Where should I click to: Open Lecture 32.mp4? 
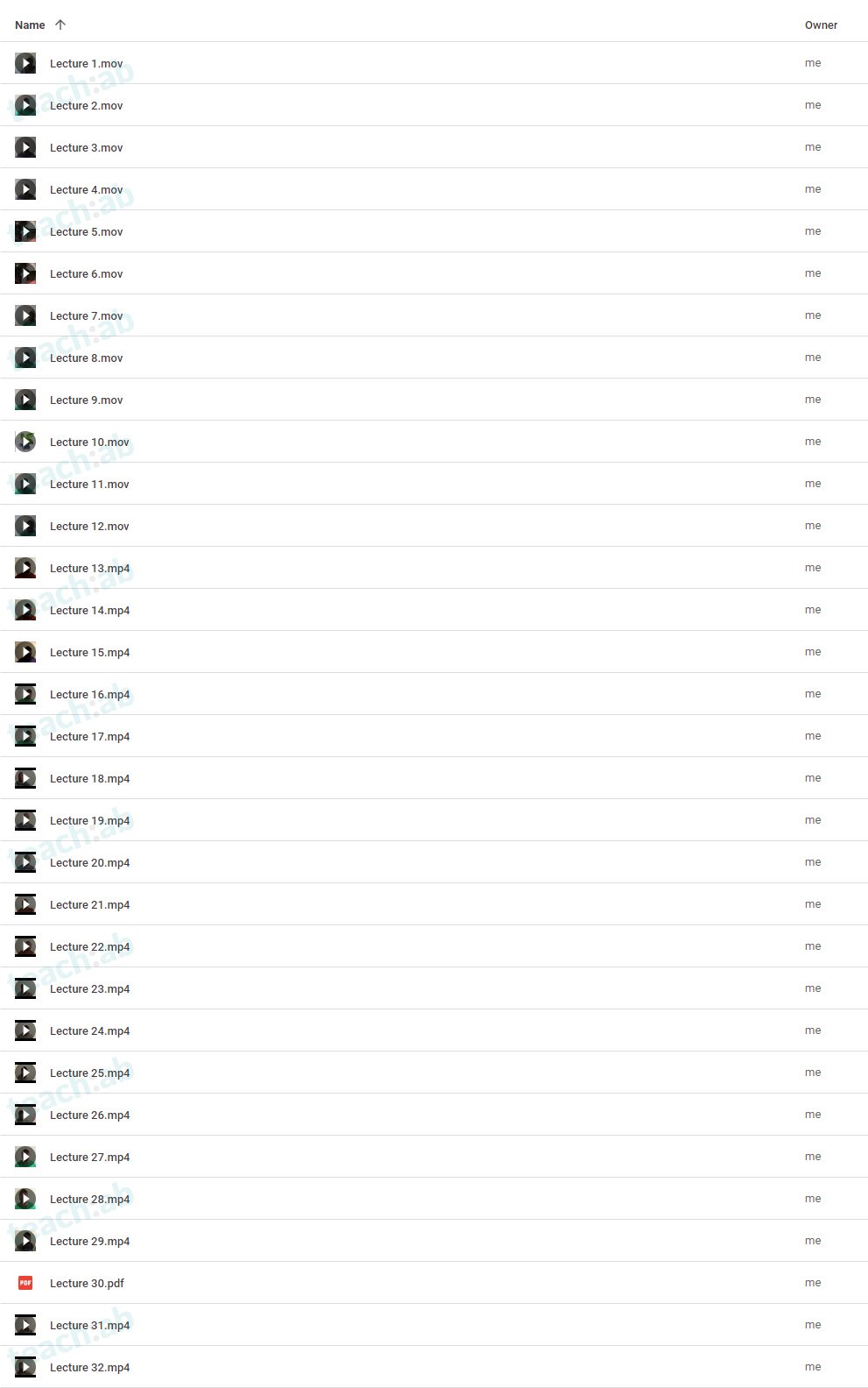pos(89,1368)
